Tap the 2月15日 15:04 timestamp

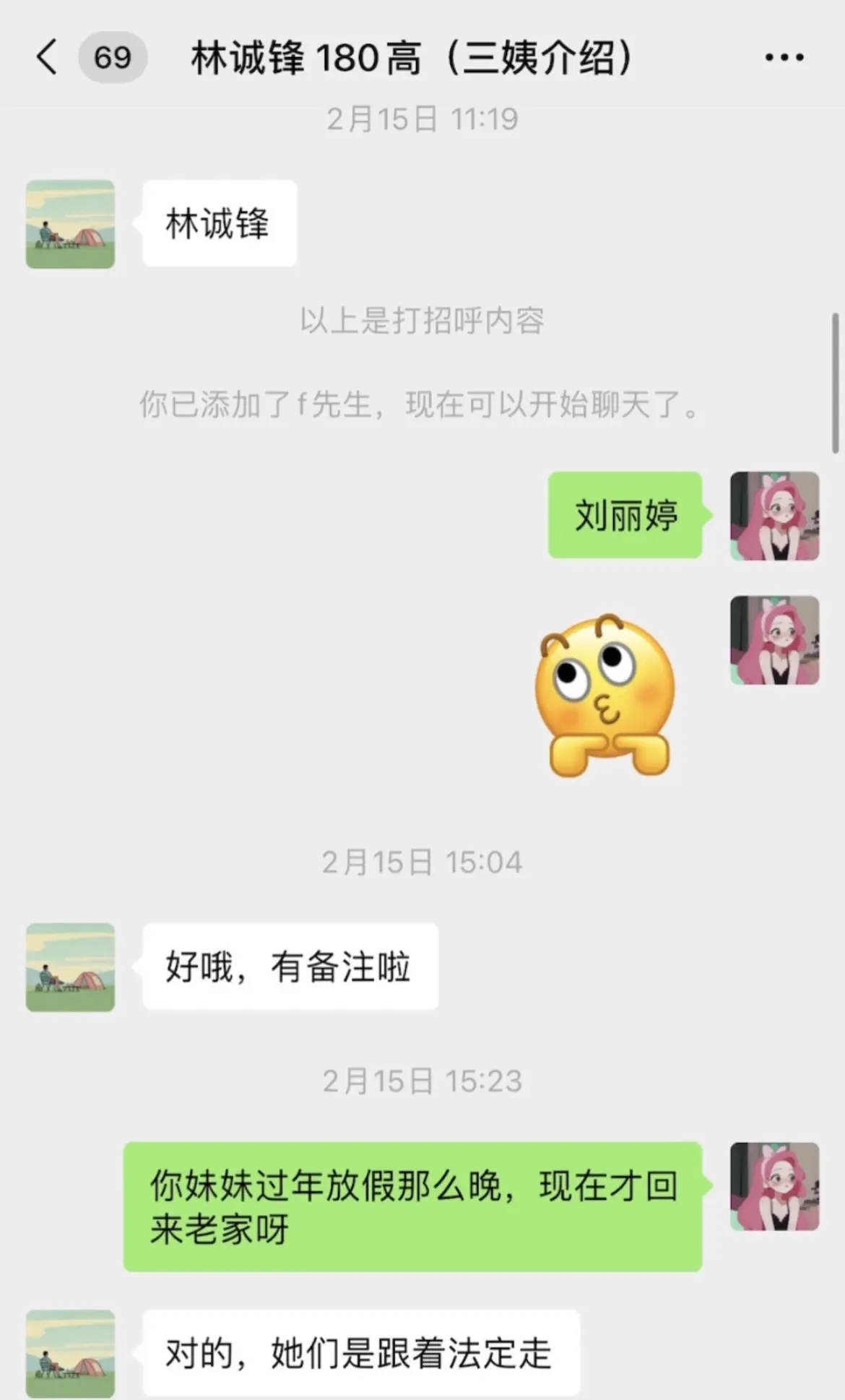click(x=422, y=861)
